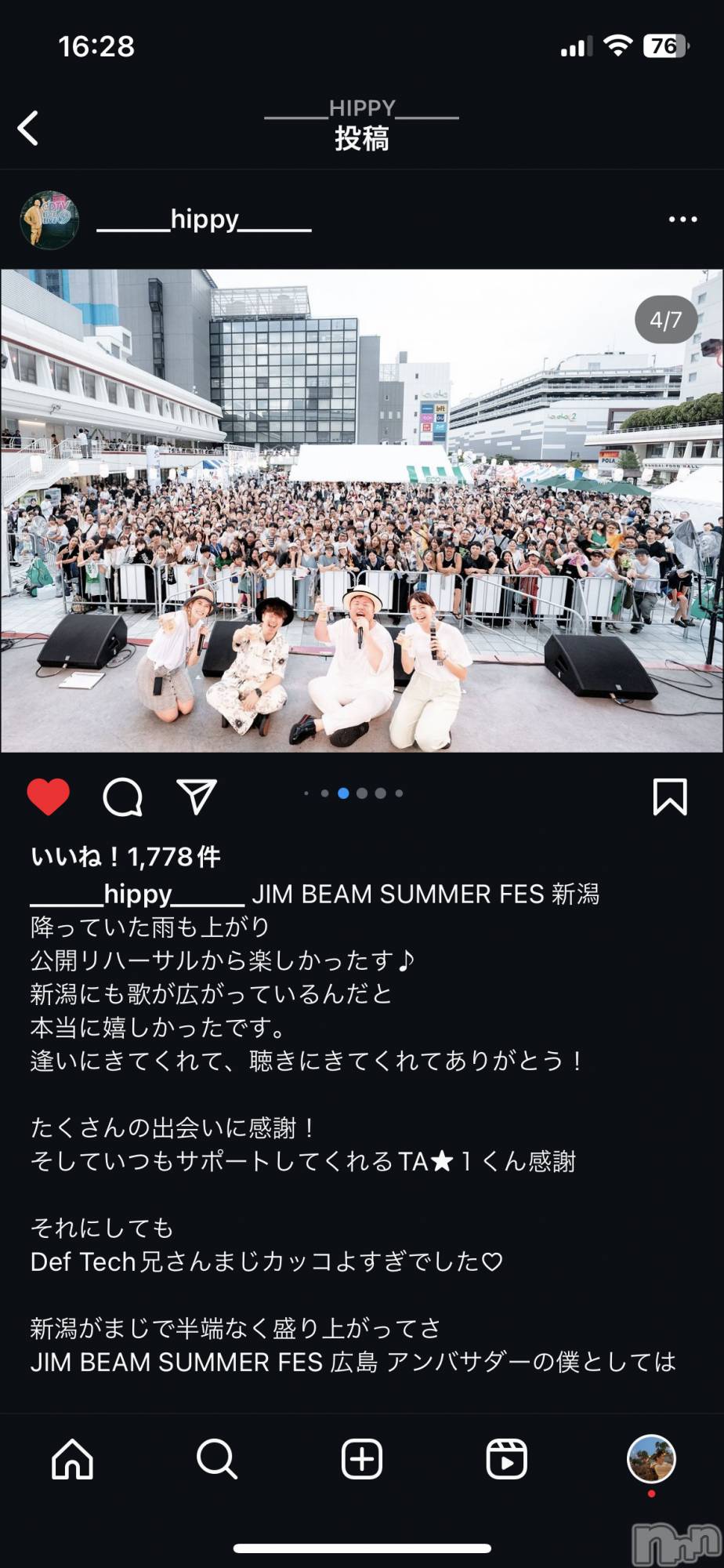Screen dimensions: 724x1568
Task: Switch to the Search tab
Action: (x=216, y=1460)
